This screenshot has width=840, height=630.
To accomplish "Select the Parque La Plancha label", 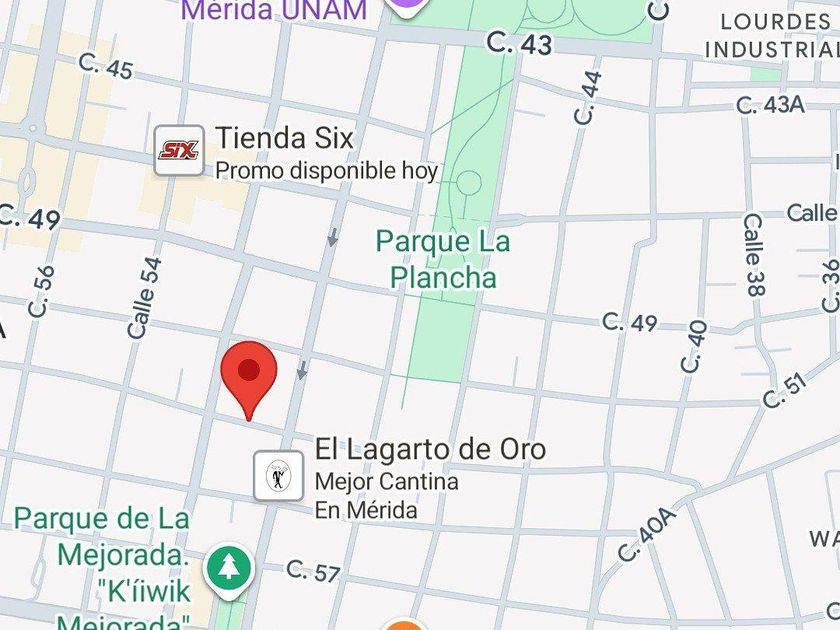I will click(x=443, y=258).
